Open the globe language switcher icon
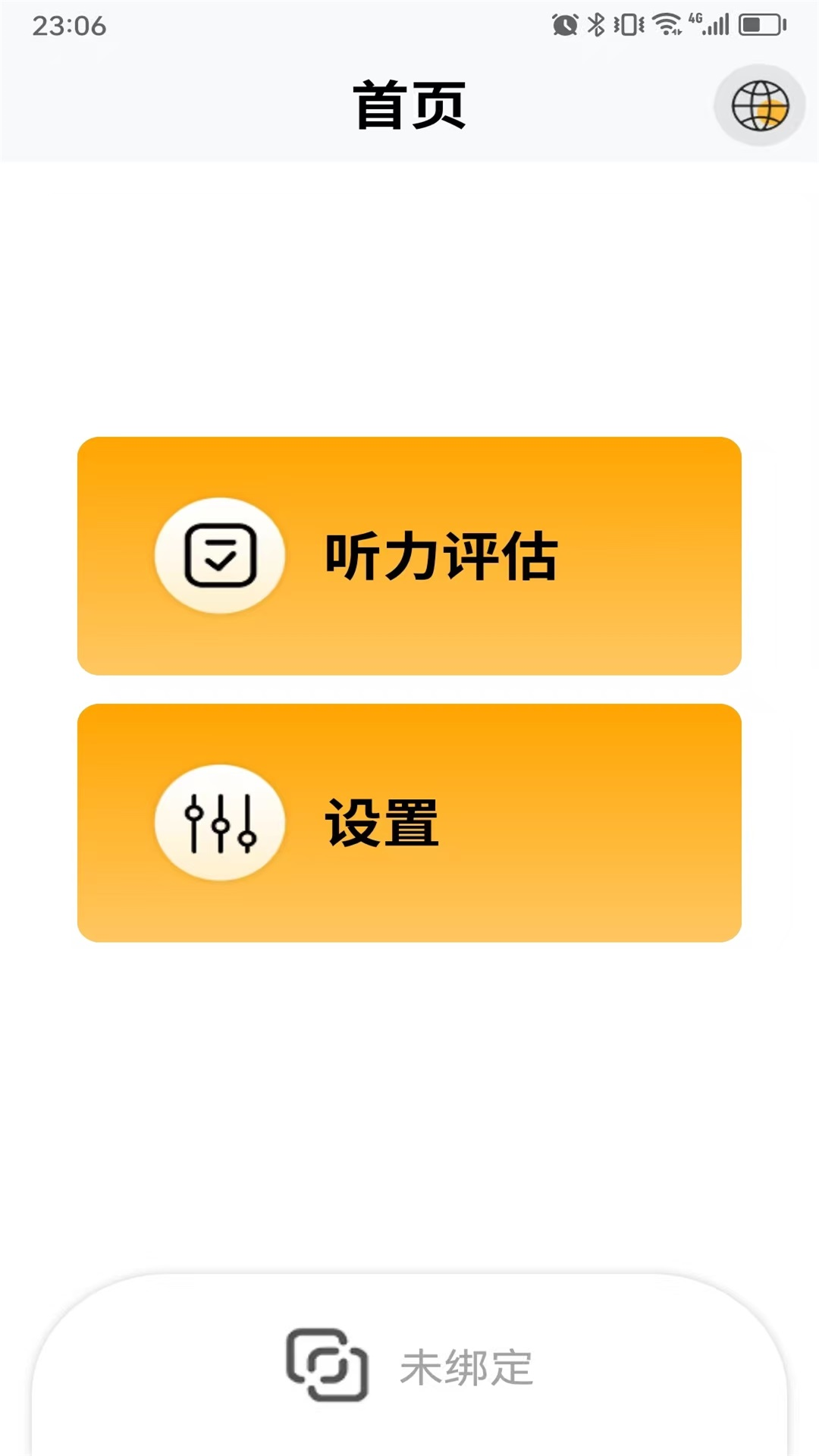This screenshot has height=1456, width=819. click(759, 106)
